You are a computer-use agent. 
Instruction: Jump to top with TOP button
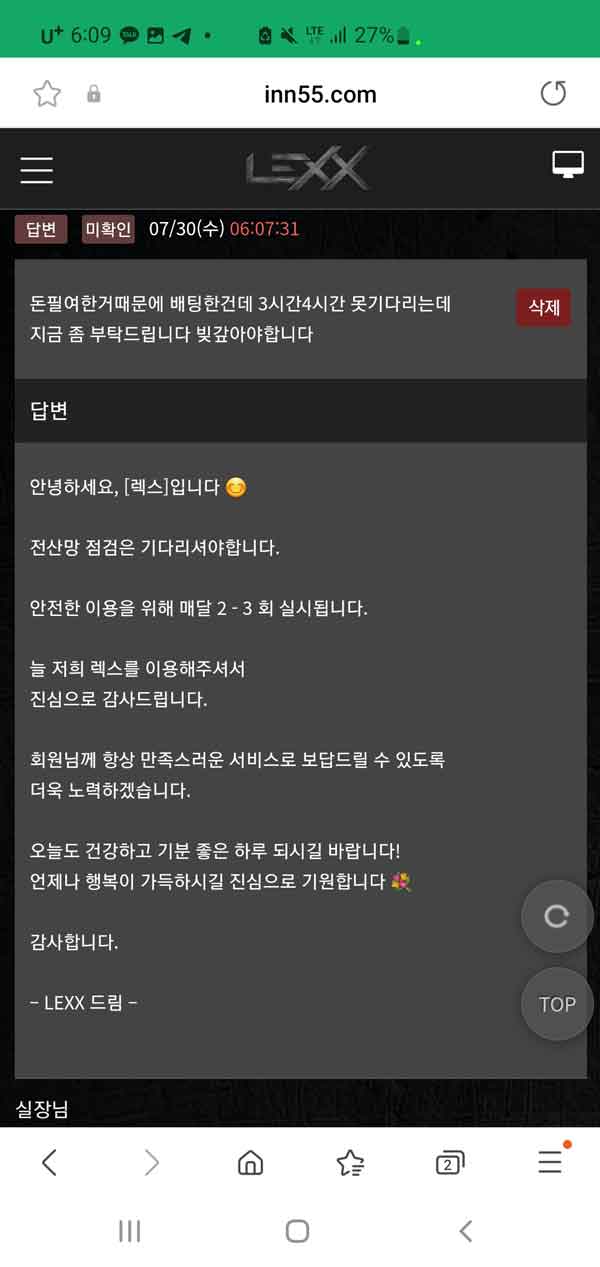pyautogui.click(x=557, y=1004)
